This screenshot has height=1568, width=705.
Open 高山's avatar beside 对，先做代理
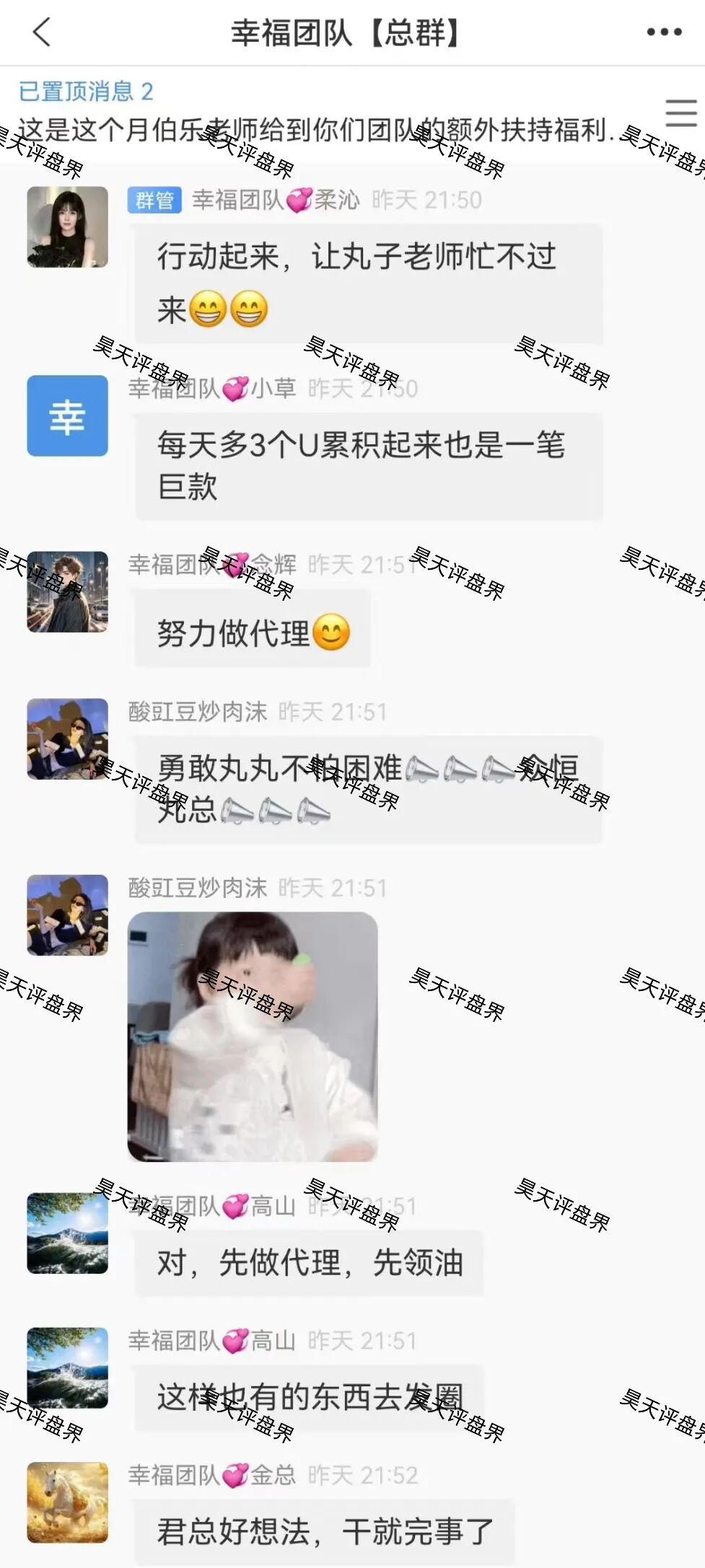68,1233
